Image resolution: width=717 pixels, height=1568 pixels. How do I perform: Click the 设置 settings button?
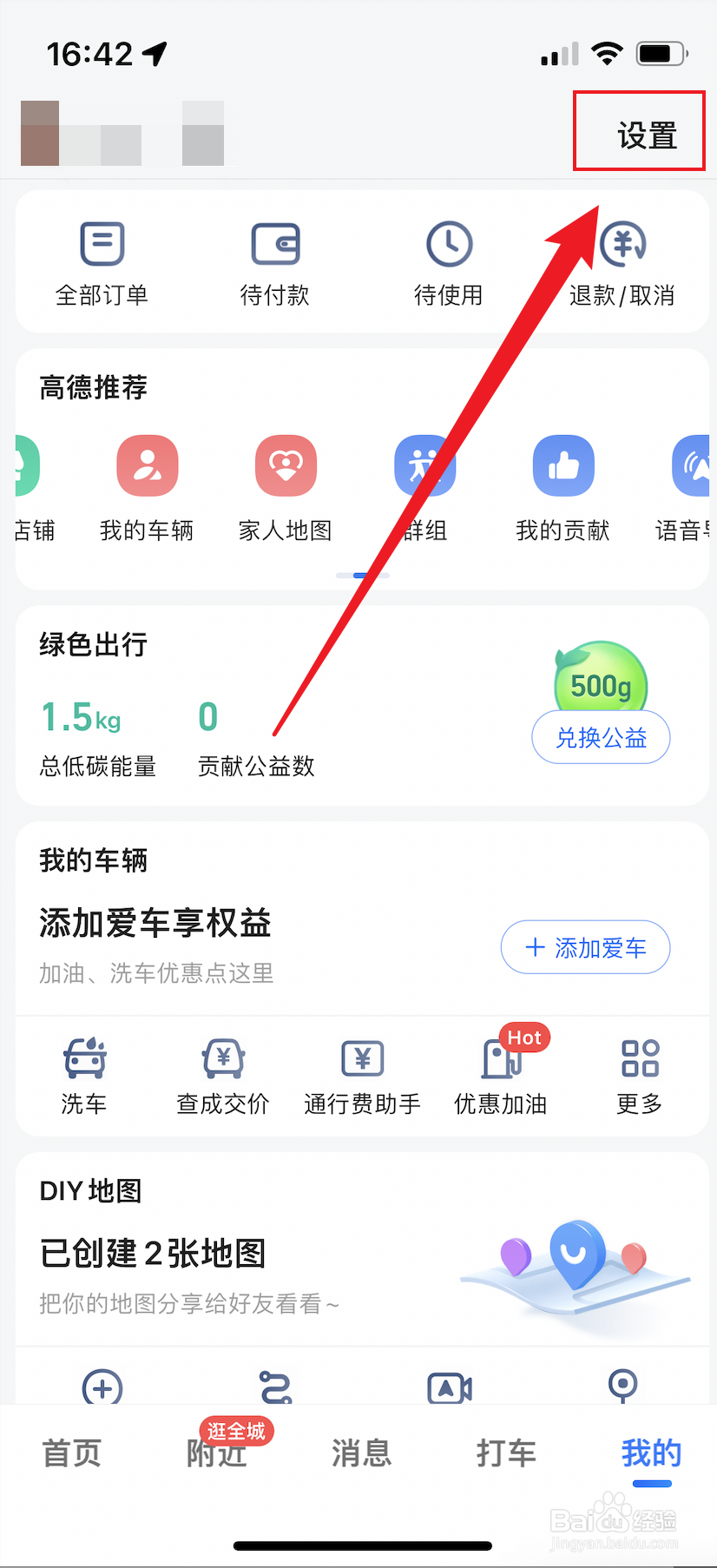[639, 131]
